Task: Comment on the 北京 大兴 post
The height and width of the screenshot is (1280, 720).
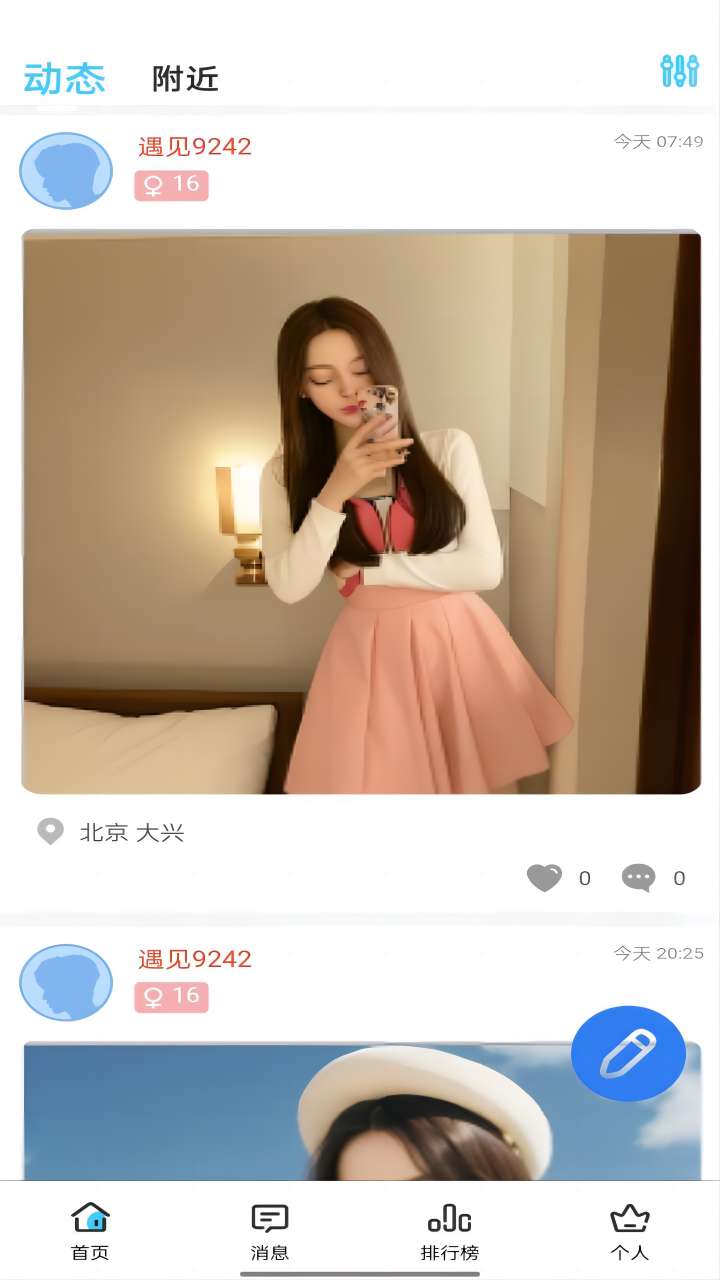Action: click(639, 878)
